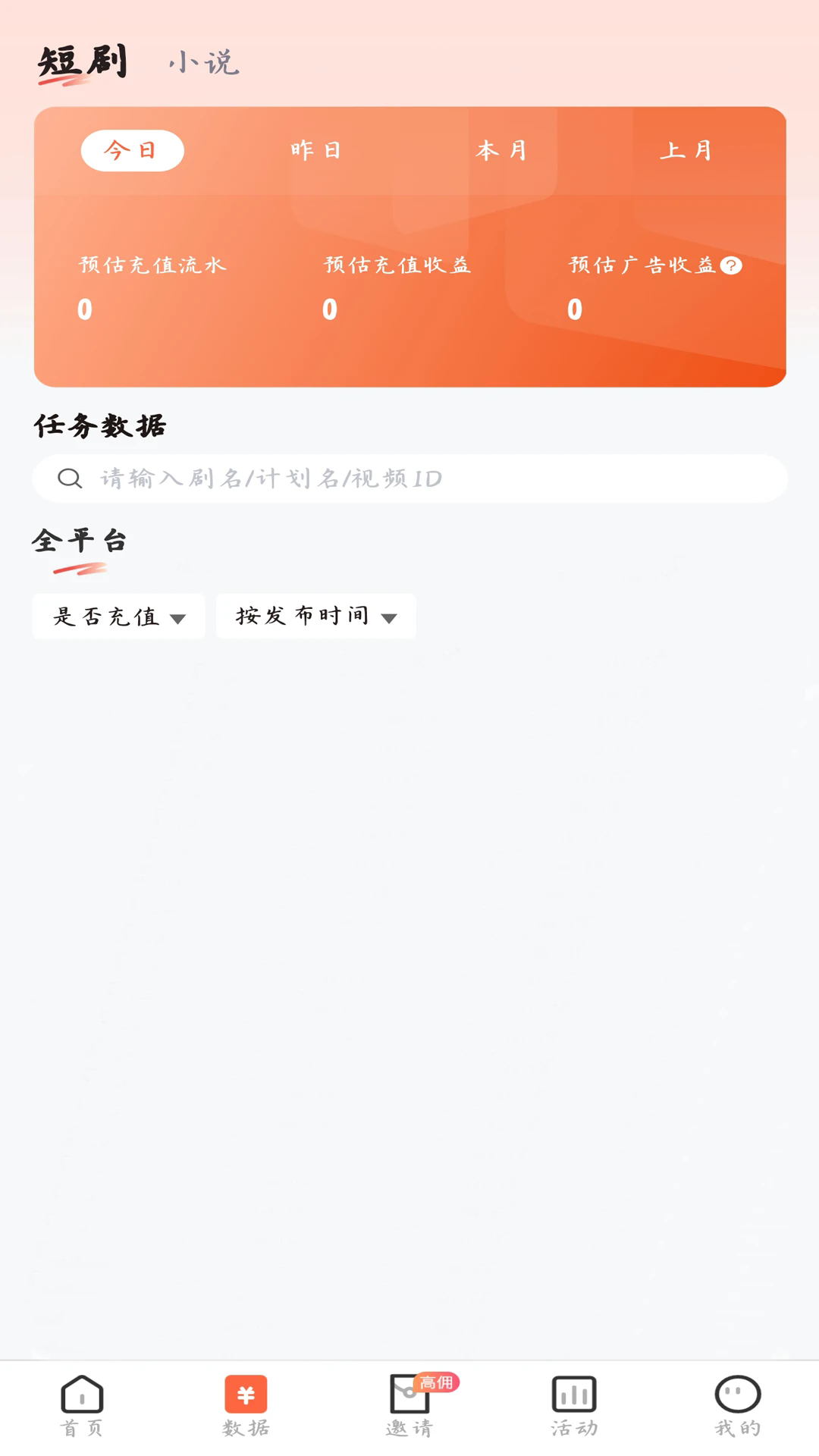Click the magnifier icon in the search bar
The image size is (819, 1456).
pos(69,479)
